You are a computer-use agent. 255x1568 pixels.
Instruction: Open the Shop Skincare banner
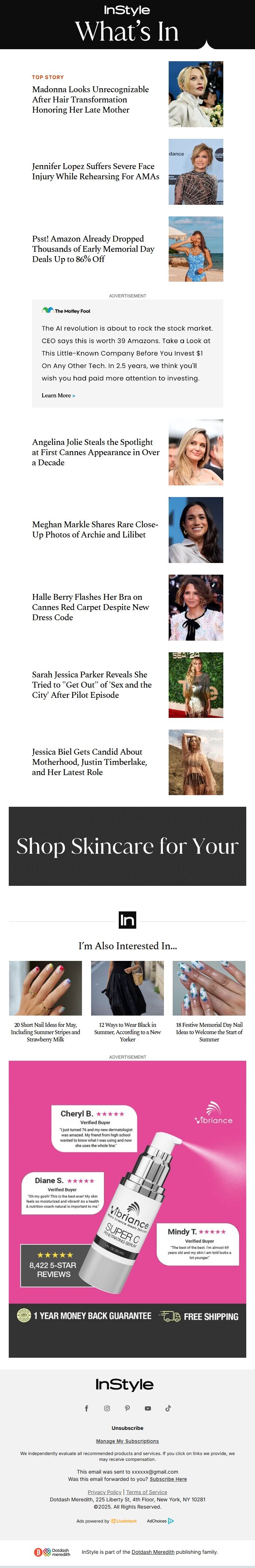point(127,845)
